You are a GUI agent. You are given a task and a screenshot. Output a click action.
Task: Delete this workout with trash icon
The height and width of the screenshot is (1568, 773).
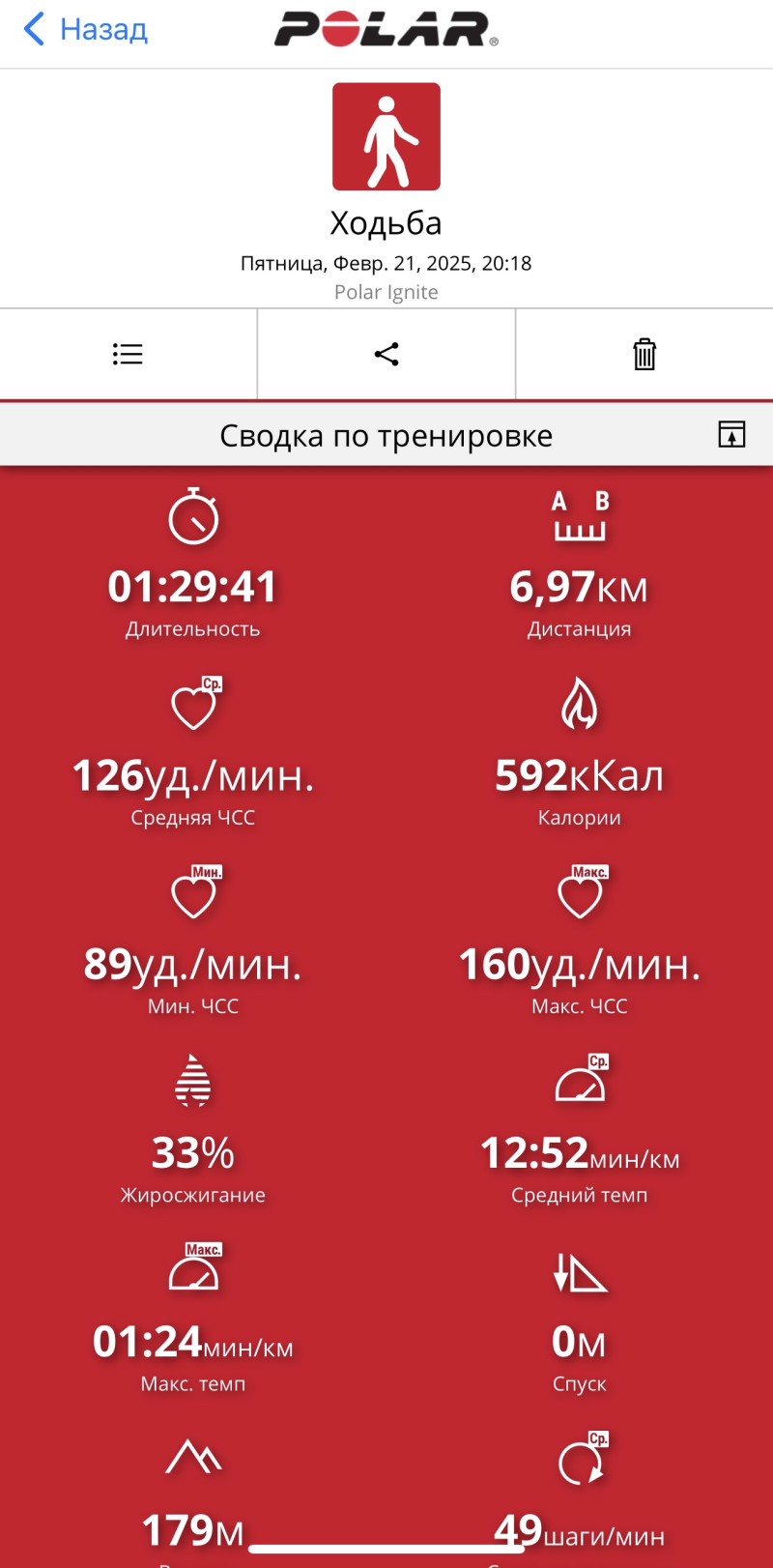point(644,355)
